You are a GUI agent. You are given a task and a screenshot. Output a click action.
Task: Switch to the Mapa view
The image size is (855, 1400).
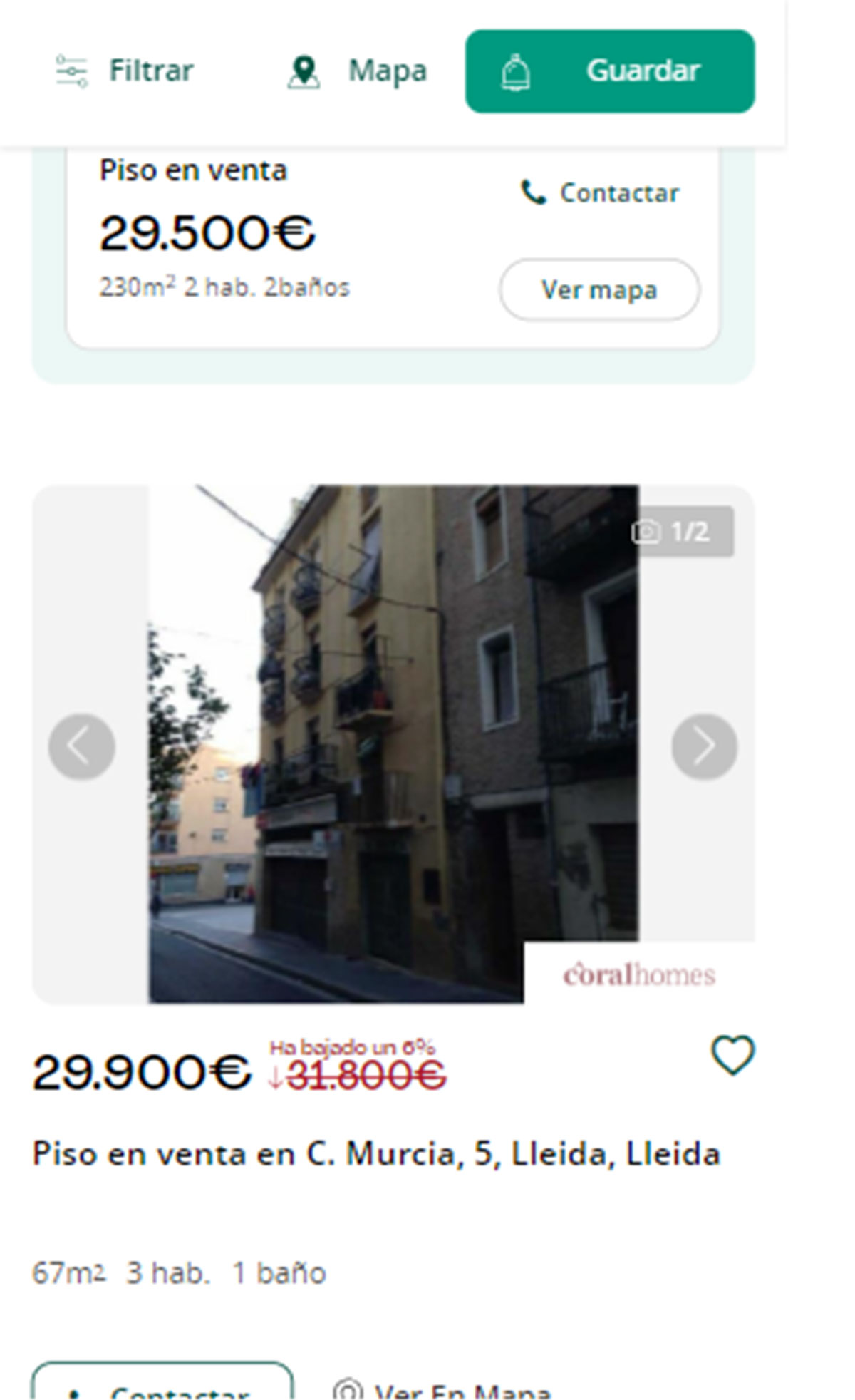click(x=358, y=71)
